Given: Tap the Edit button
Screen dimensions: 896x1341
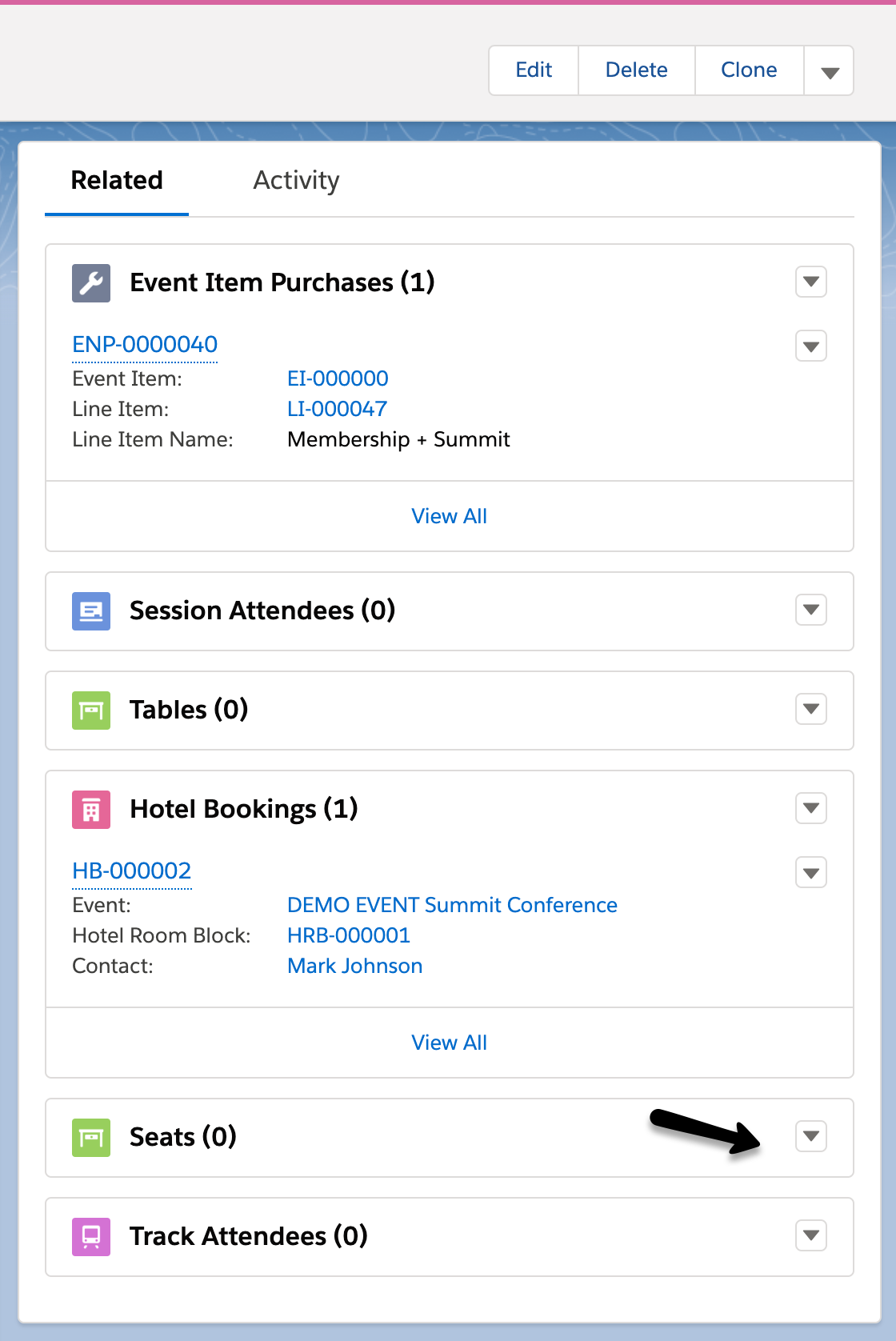Looking at the screenshot, I should 534,70.
